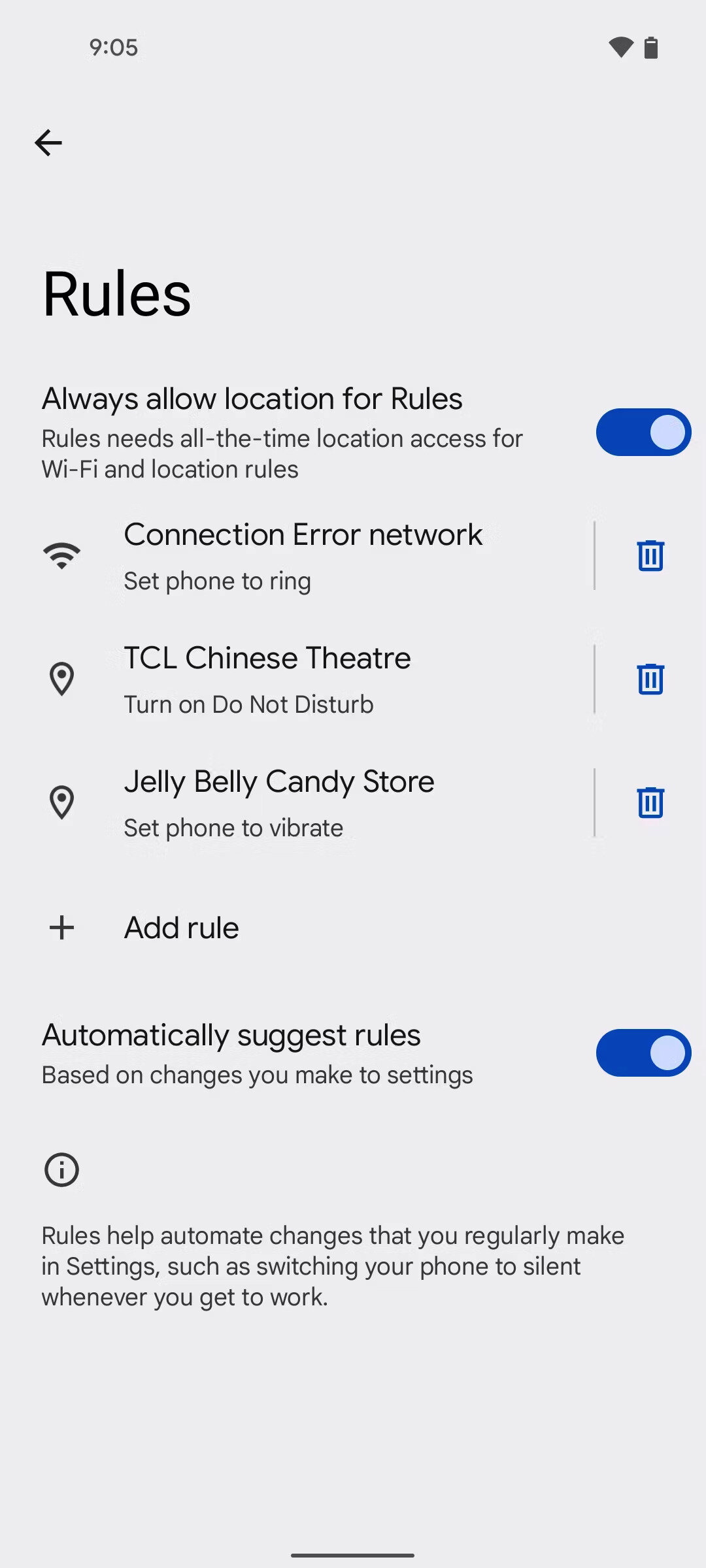The image size is (706, 1568).
Task: Add a new rule
Action: click(x=353, y=928)
